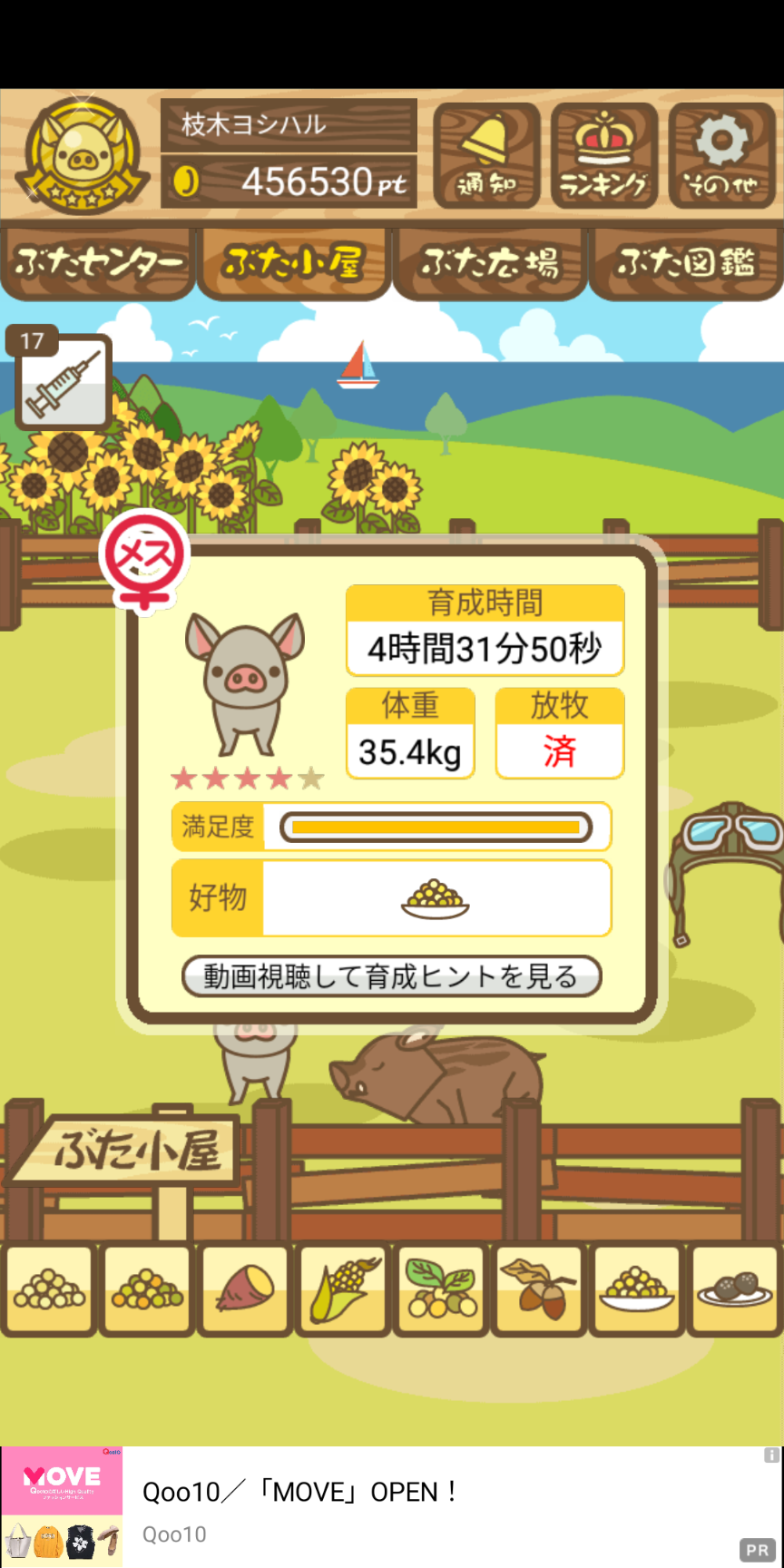Tap 動画視聴して育成ヒントを見る button
The height and width of the screenshot is (1568, 784).
[x=392, y=976]
